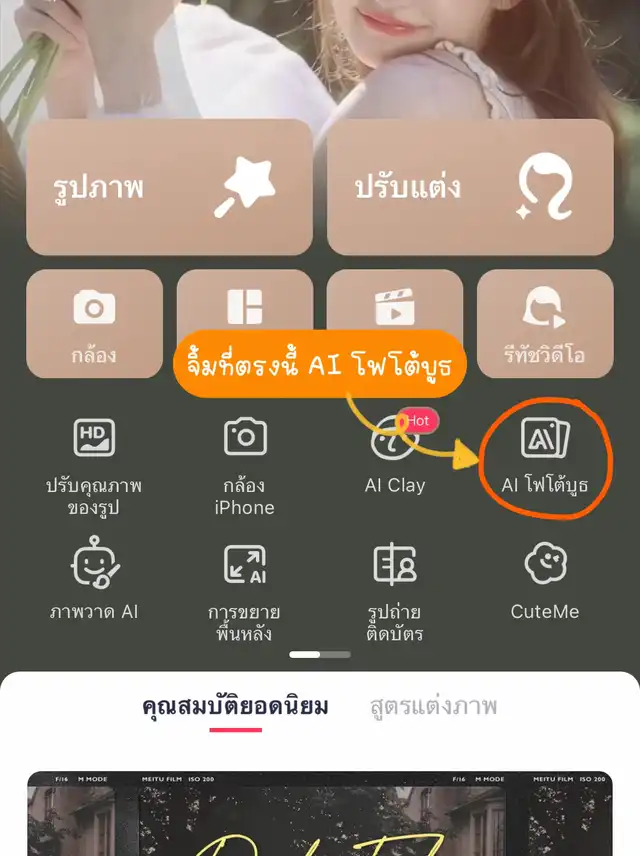Open the ปรับแต่ง retouch tool

470,187
